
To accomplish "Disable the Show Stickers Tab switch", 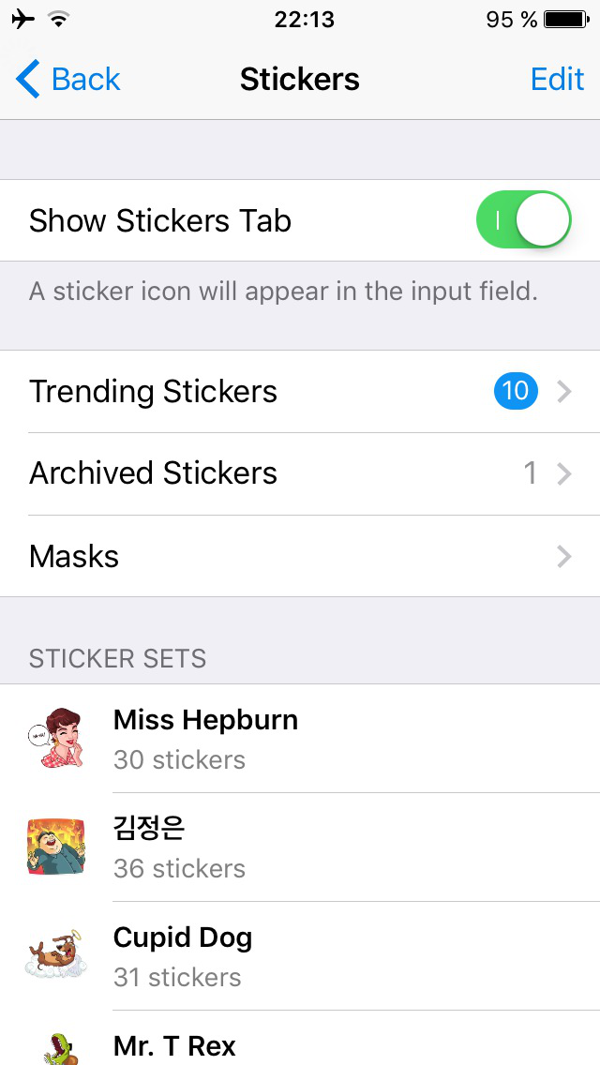I will 523,221.
